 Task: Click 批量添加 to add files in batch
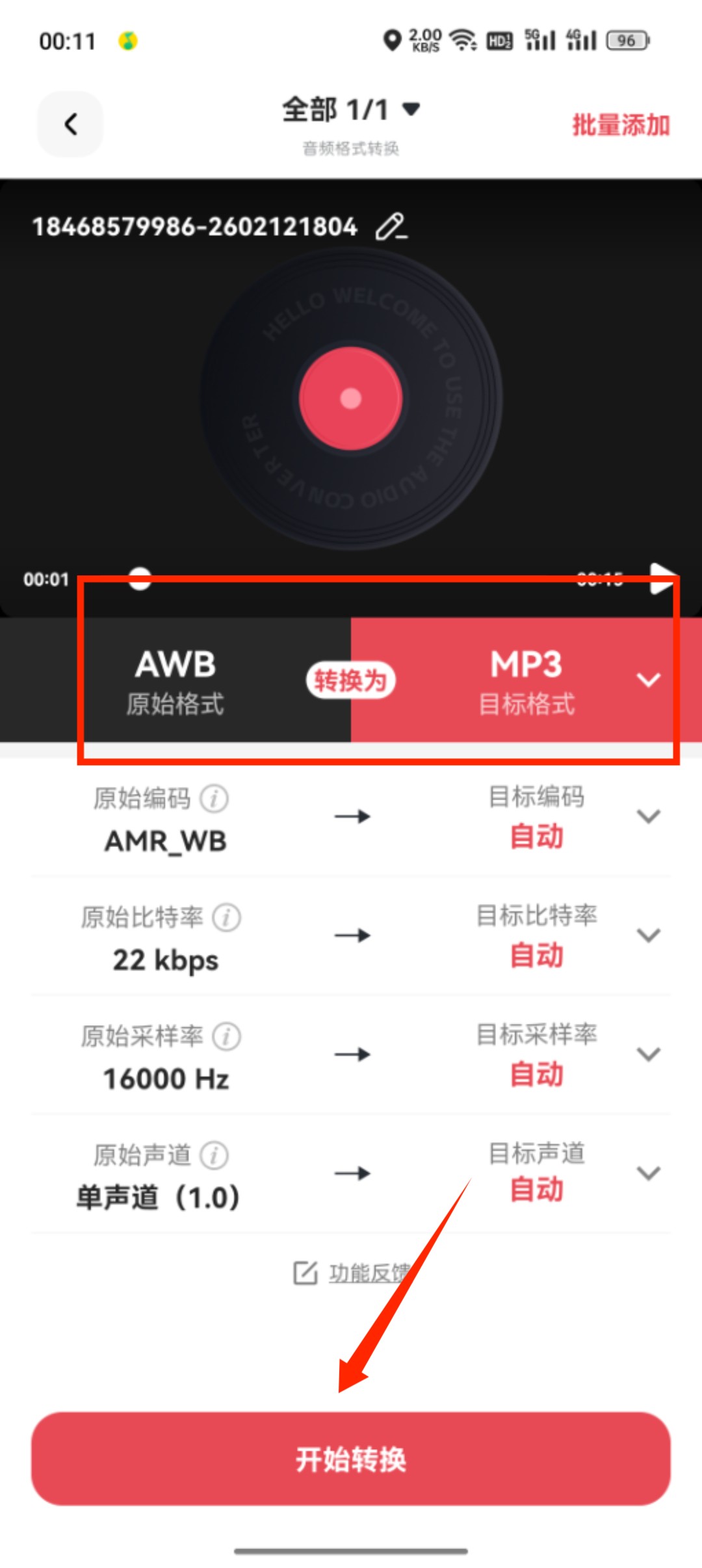click(619, 125)
